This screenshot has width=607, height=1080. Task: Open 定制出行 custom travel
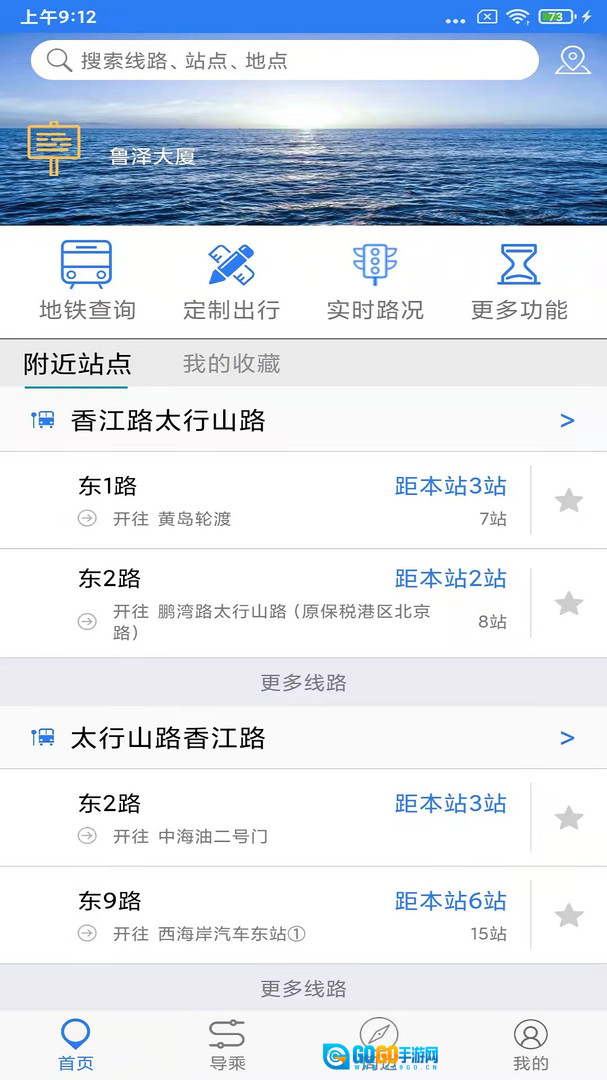pos(231,281)
